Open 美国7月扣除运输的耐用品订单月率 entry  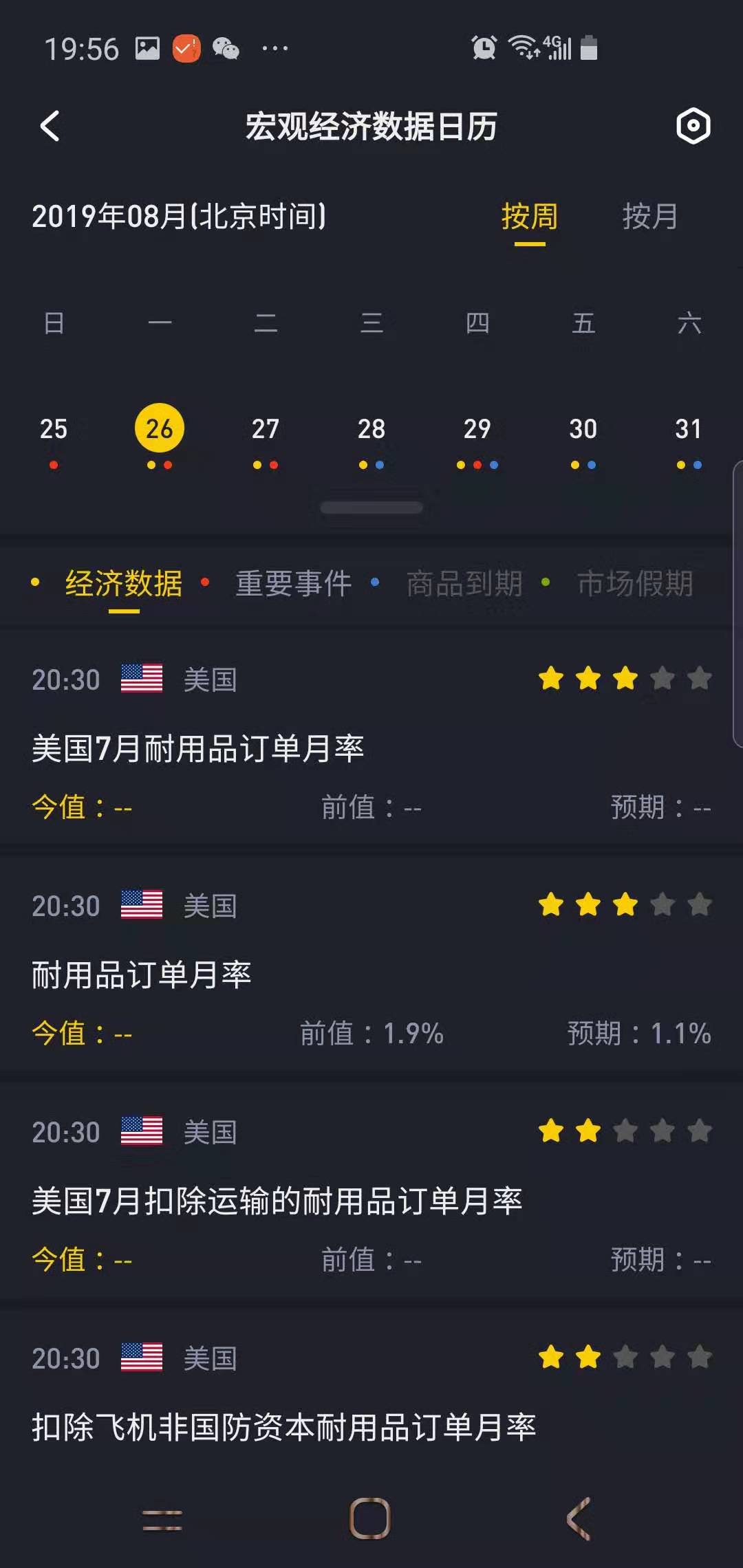(x=371, y=1195)
